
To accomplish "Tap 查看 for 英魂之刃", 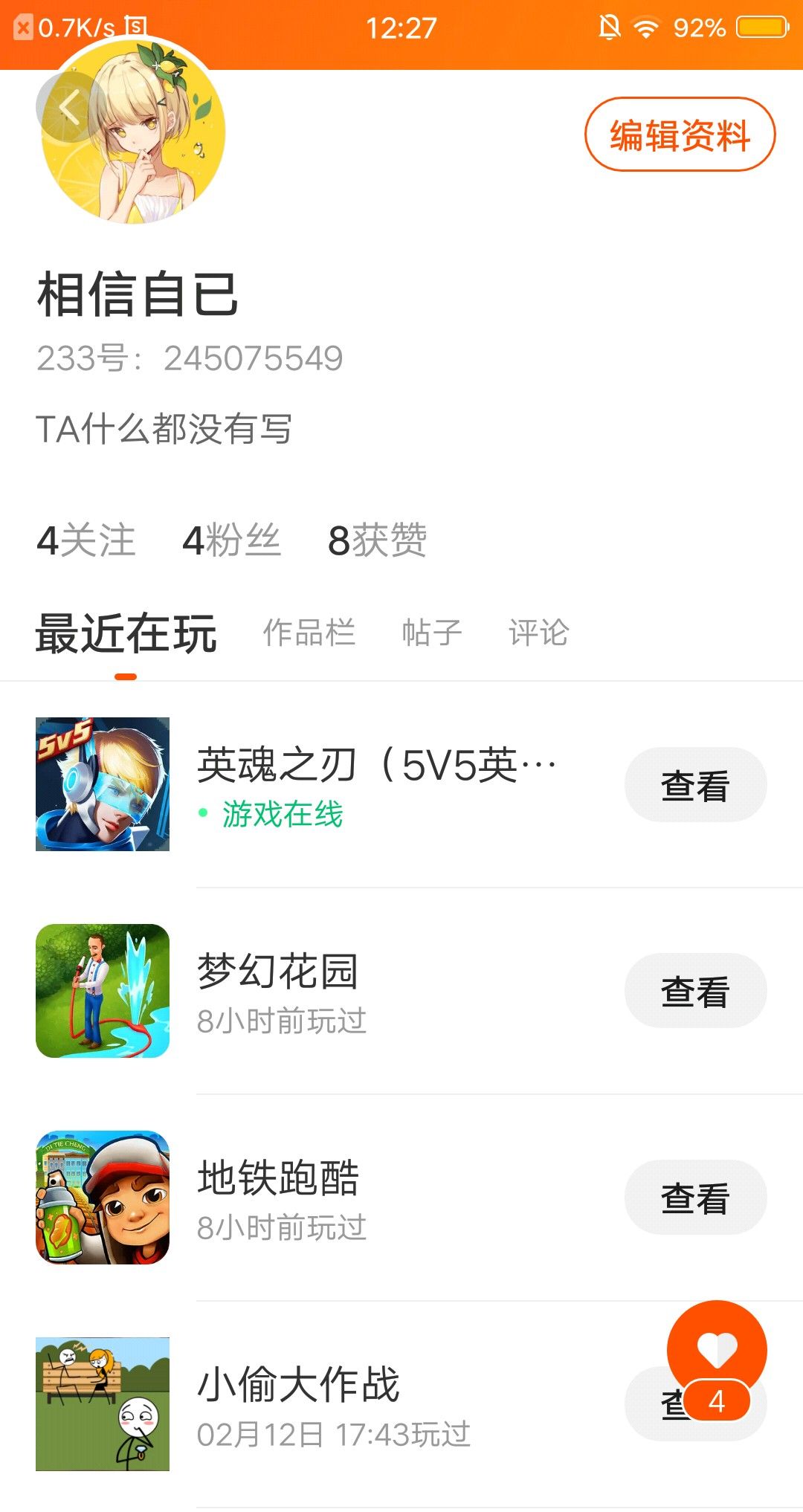I will point(695,785).
